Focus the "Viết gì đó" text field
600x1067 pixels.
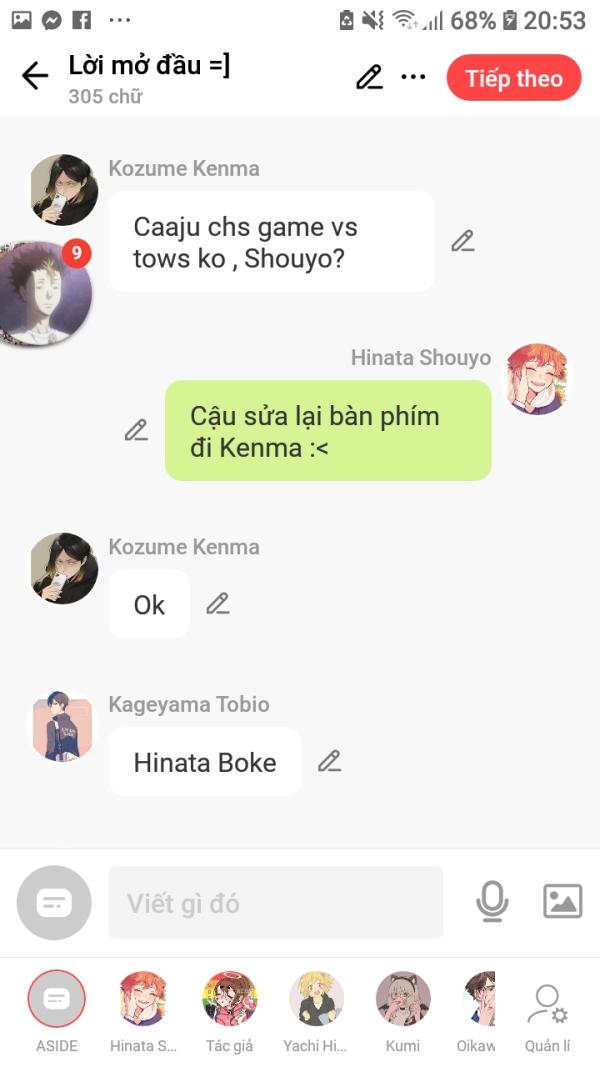276,902
